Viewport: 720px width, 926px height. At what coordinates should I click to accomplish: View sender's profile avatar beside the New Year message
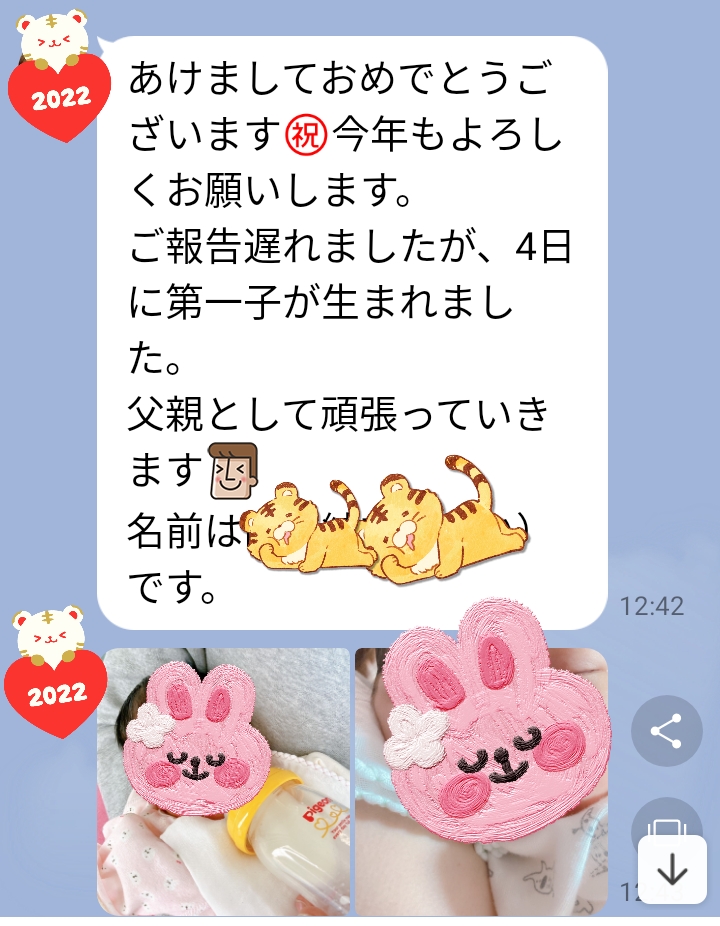click(59, 77)
